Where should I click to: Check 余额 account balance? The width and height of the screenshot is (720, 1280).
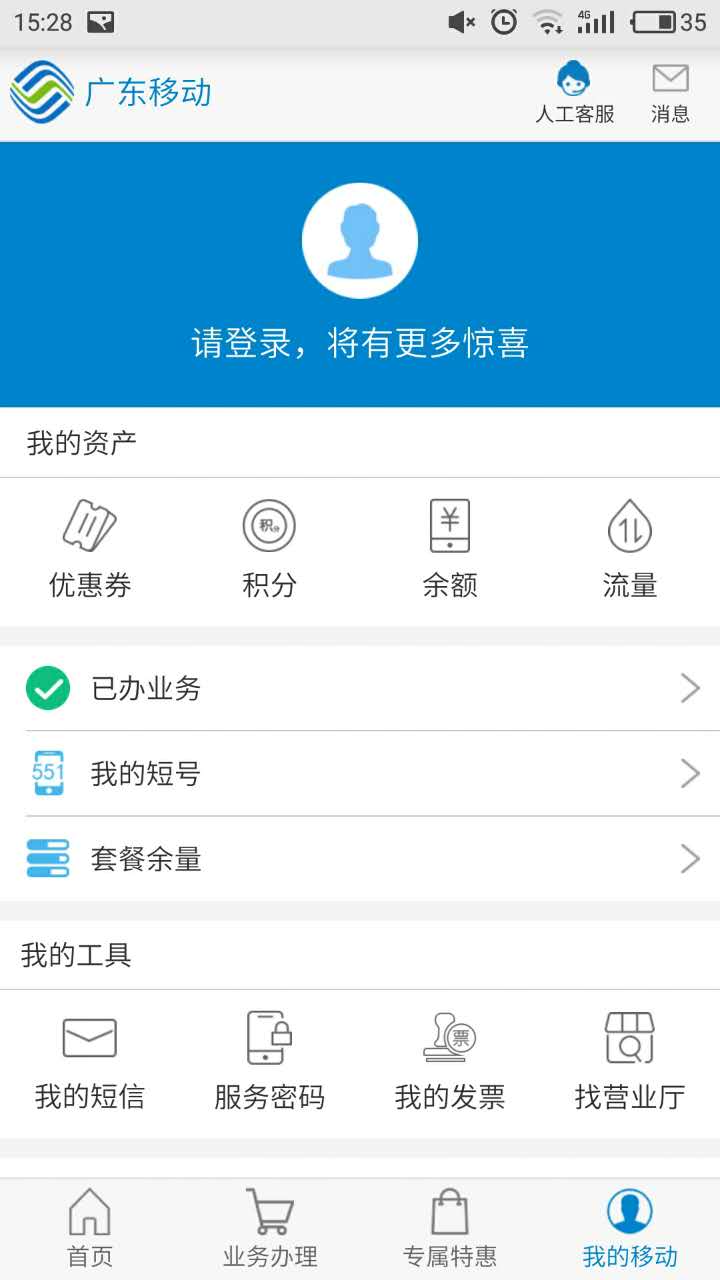(x=449, y=545)
